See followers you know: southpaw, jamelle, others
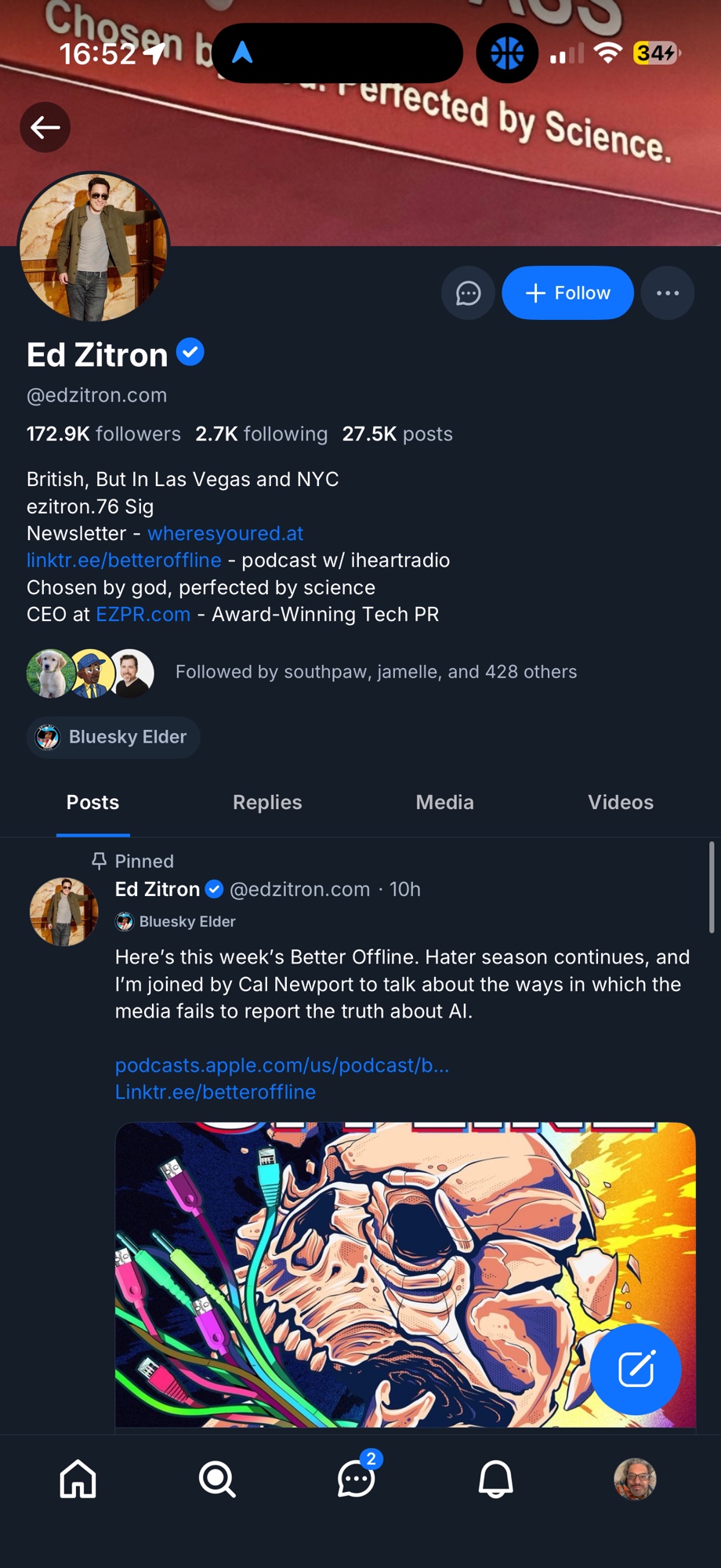The image size is (721, 1568). click(375, 672)
